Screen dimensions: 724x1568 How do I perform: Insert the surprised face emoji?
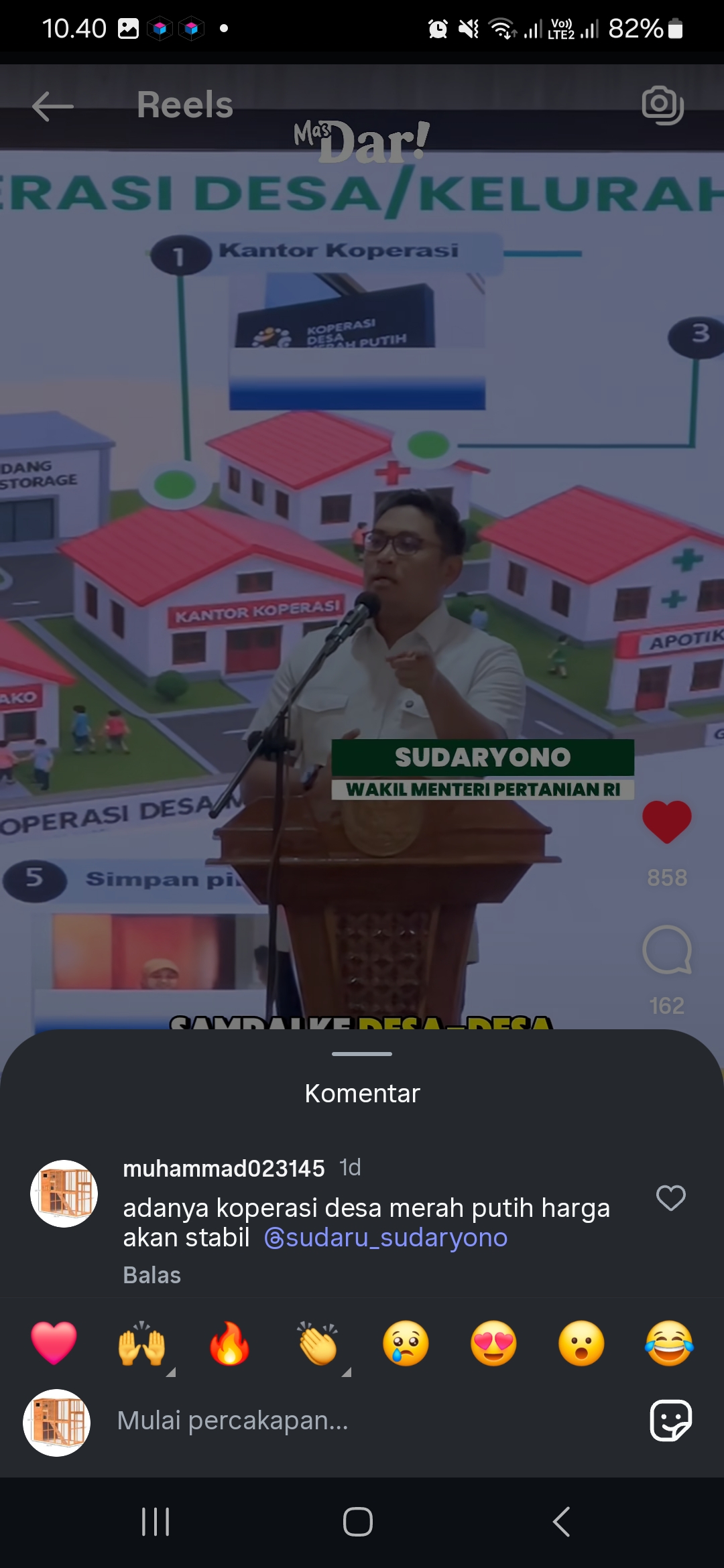pyautogui.click(x=581, y=1344)
